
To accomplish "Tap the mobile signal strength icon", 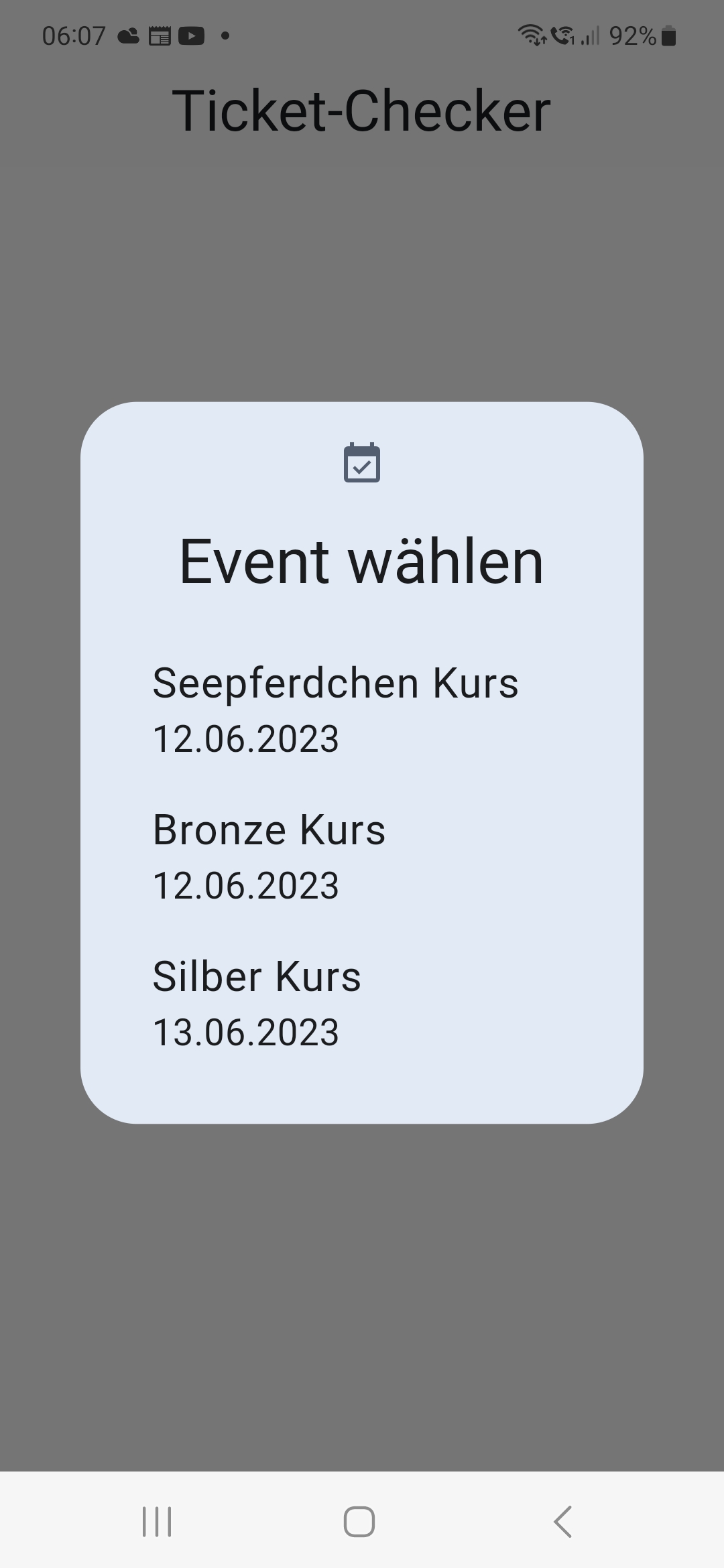I will (x=587, y=36).
